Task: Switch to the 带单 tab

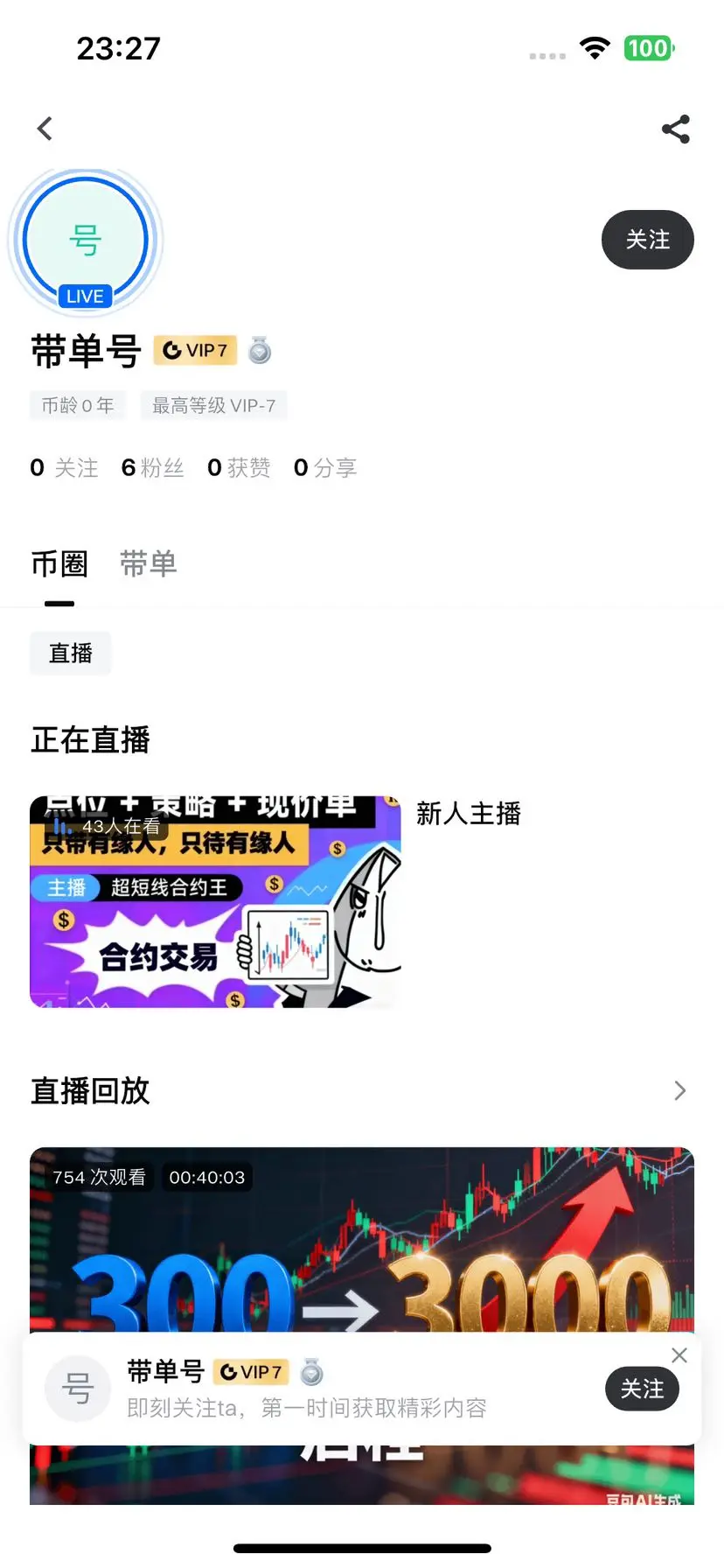Action: 148,564
